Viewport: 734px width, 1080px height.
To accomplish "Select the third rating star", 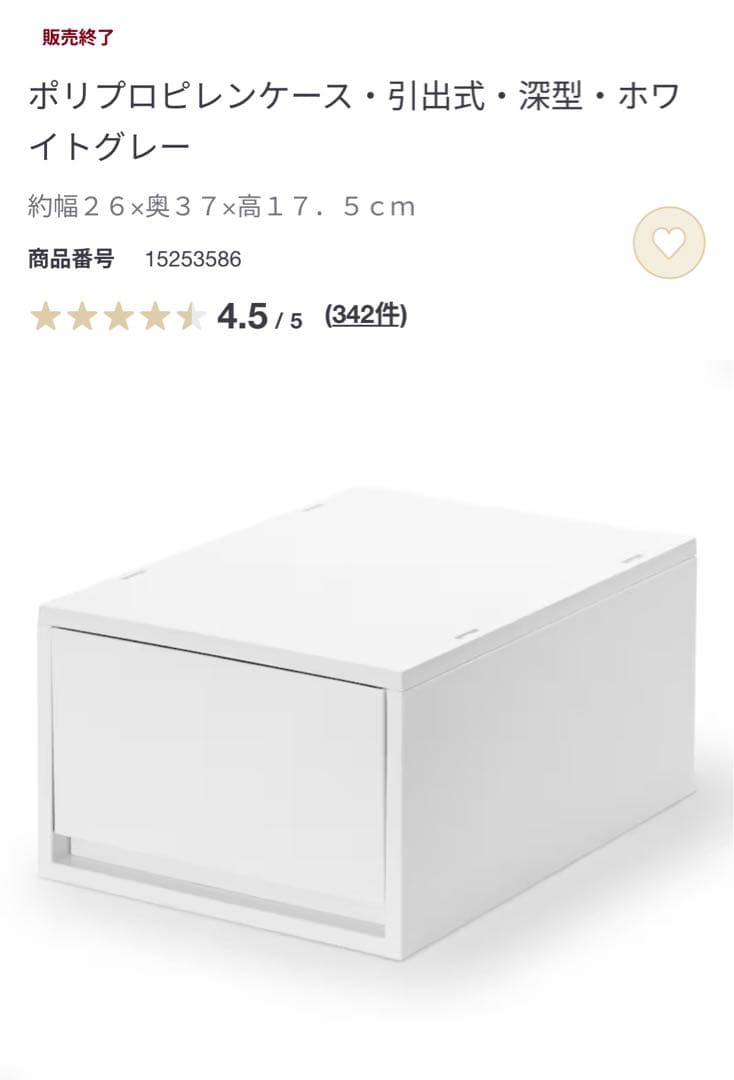I will pyautogui.click(x=117, y=315).
